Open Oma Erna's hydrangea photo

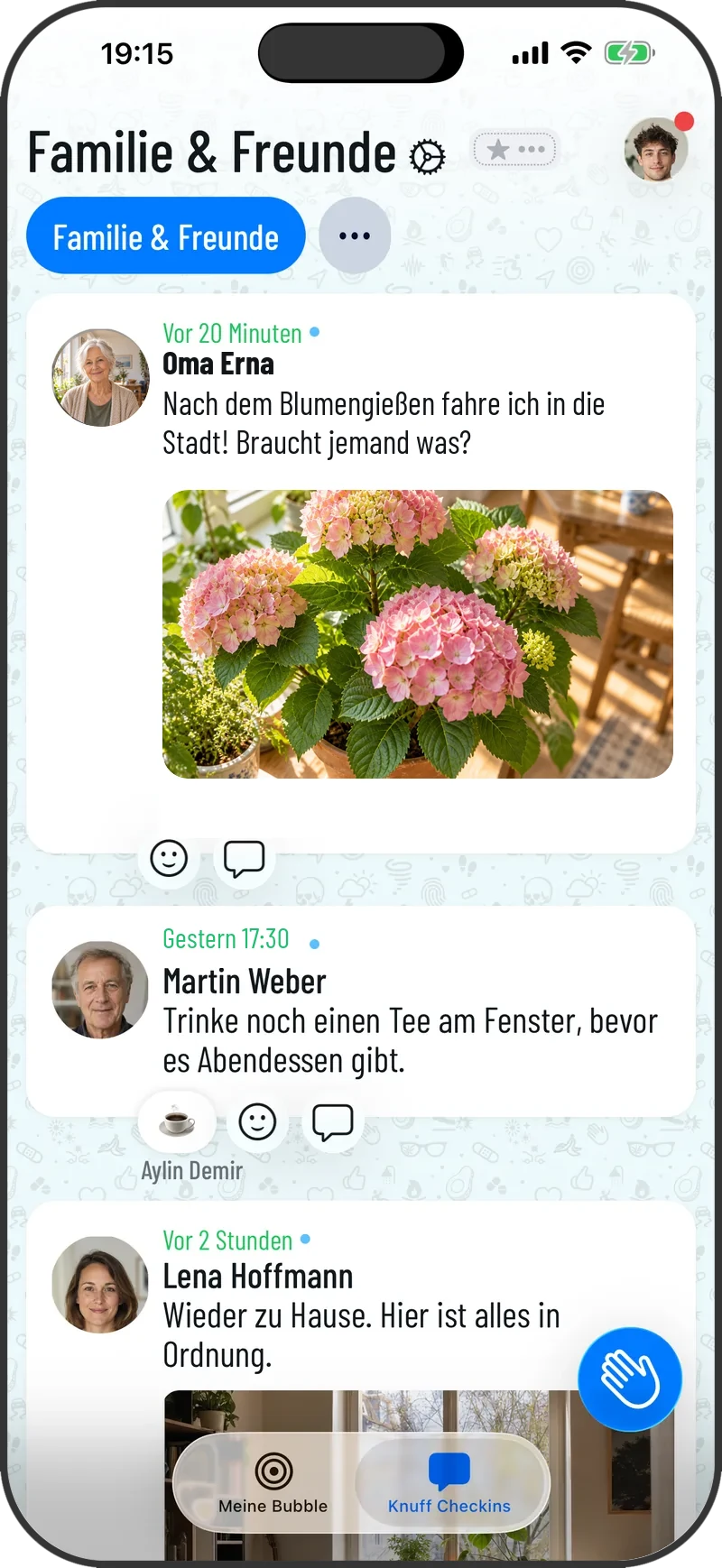(418, 634)
